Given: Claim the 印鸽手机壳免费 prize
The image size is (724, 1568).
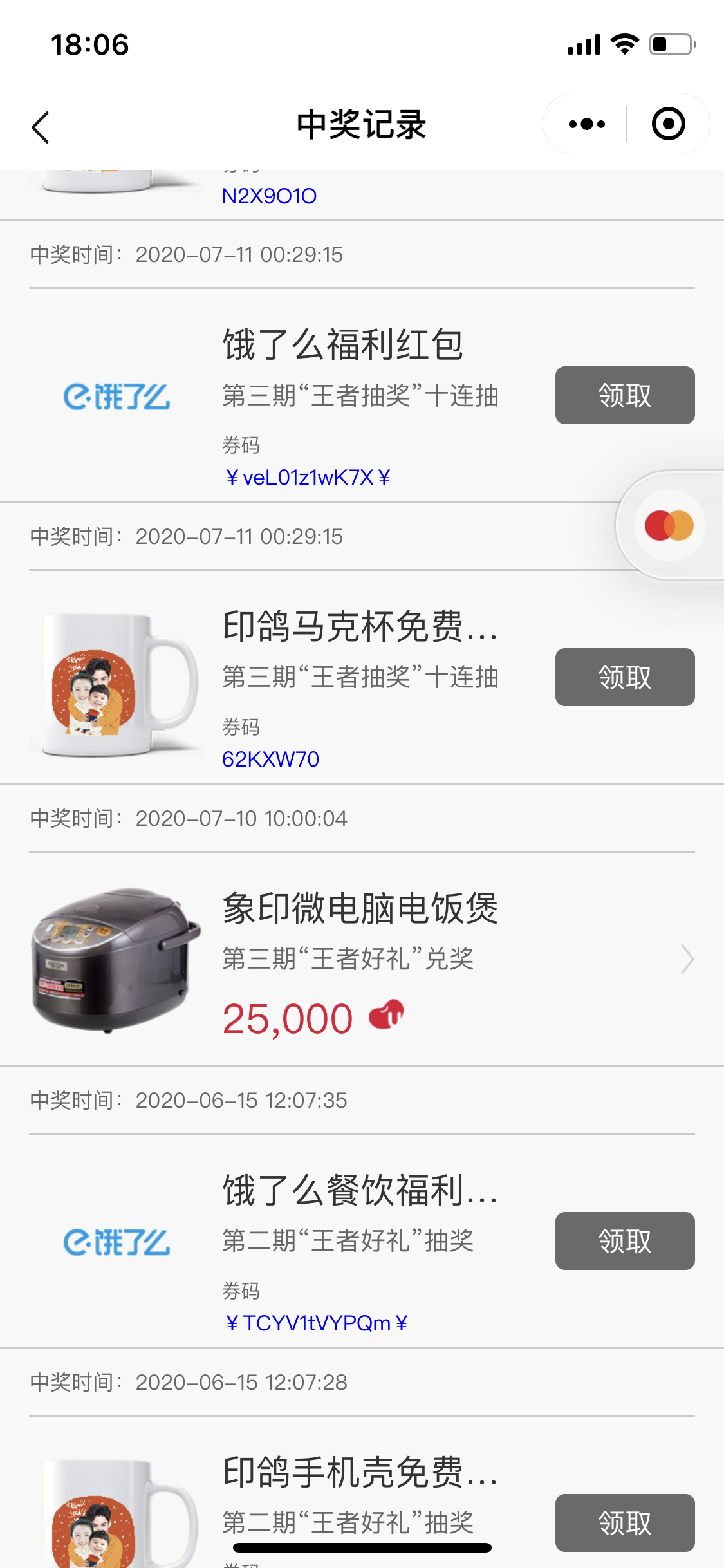Looking at the screenshot, I should point(624,1522).
